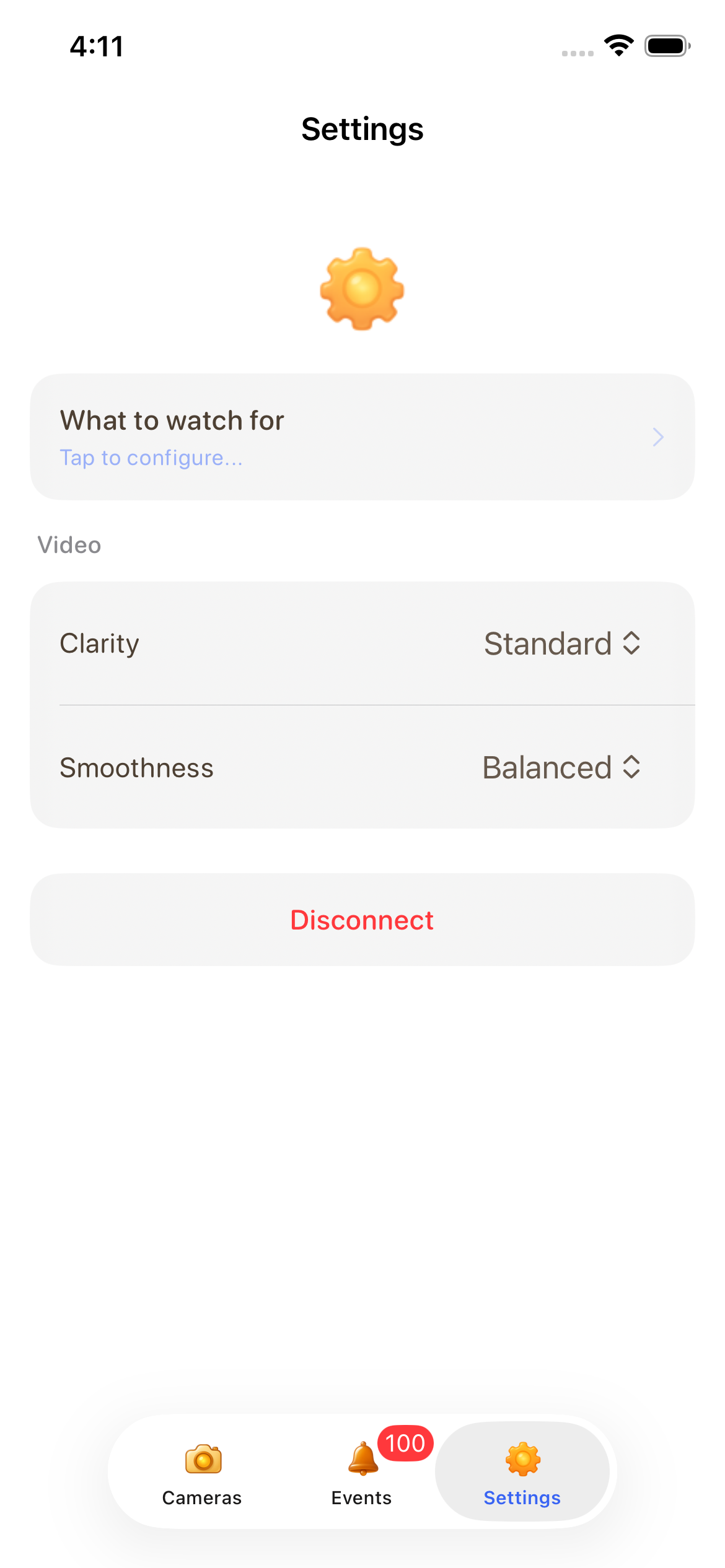Viewport: 725px width, 1568px height.
Task: Change the Smoothness setting from Balanced
Action: [x=561, y=767]
